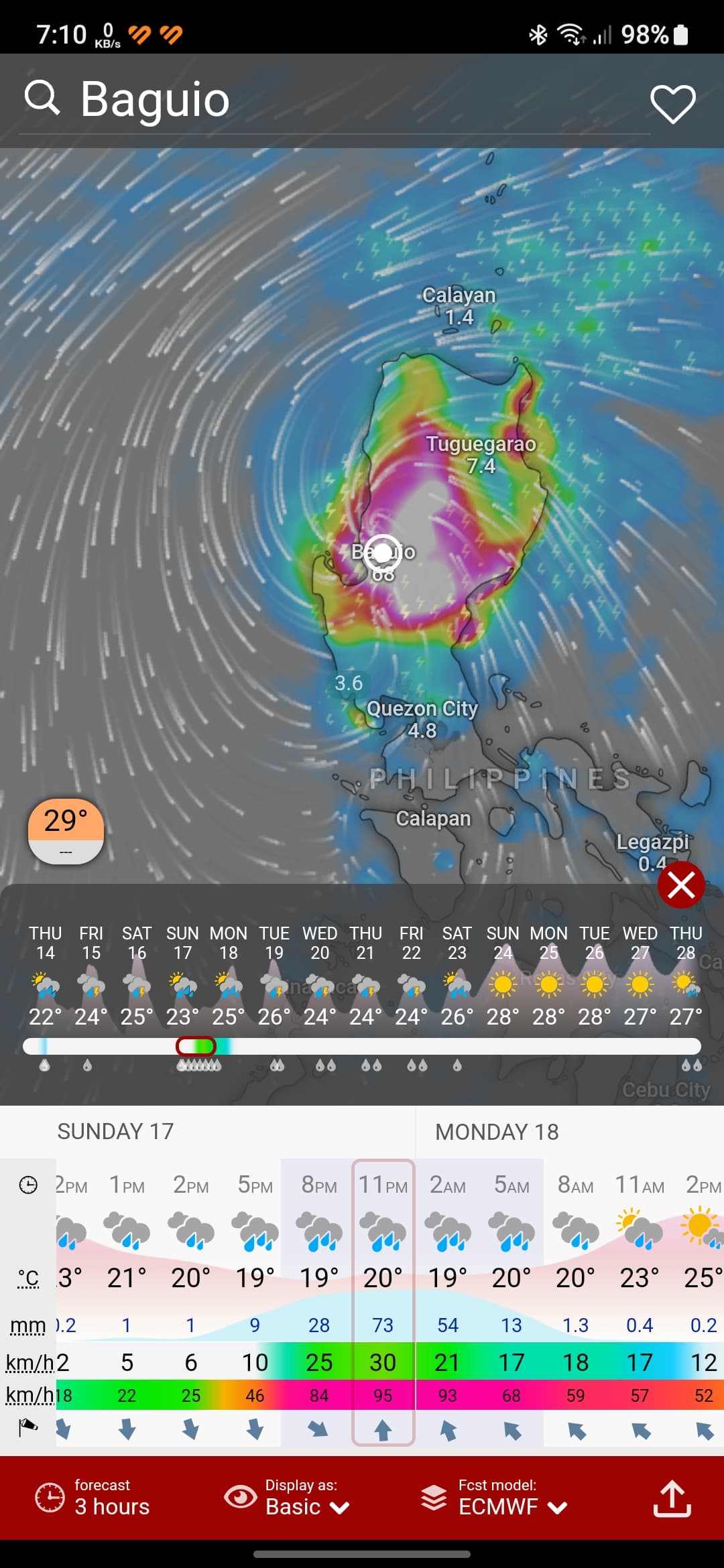
Task: Tap Tuguegarao label on the map
Action: [481, 444]
